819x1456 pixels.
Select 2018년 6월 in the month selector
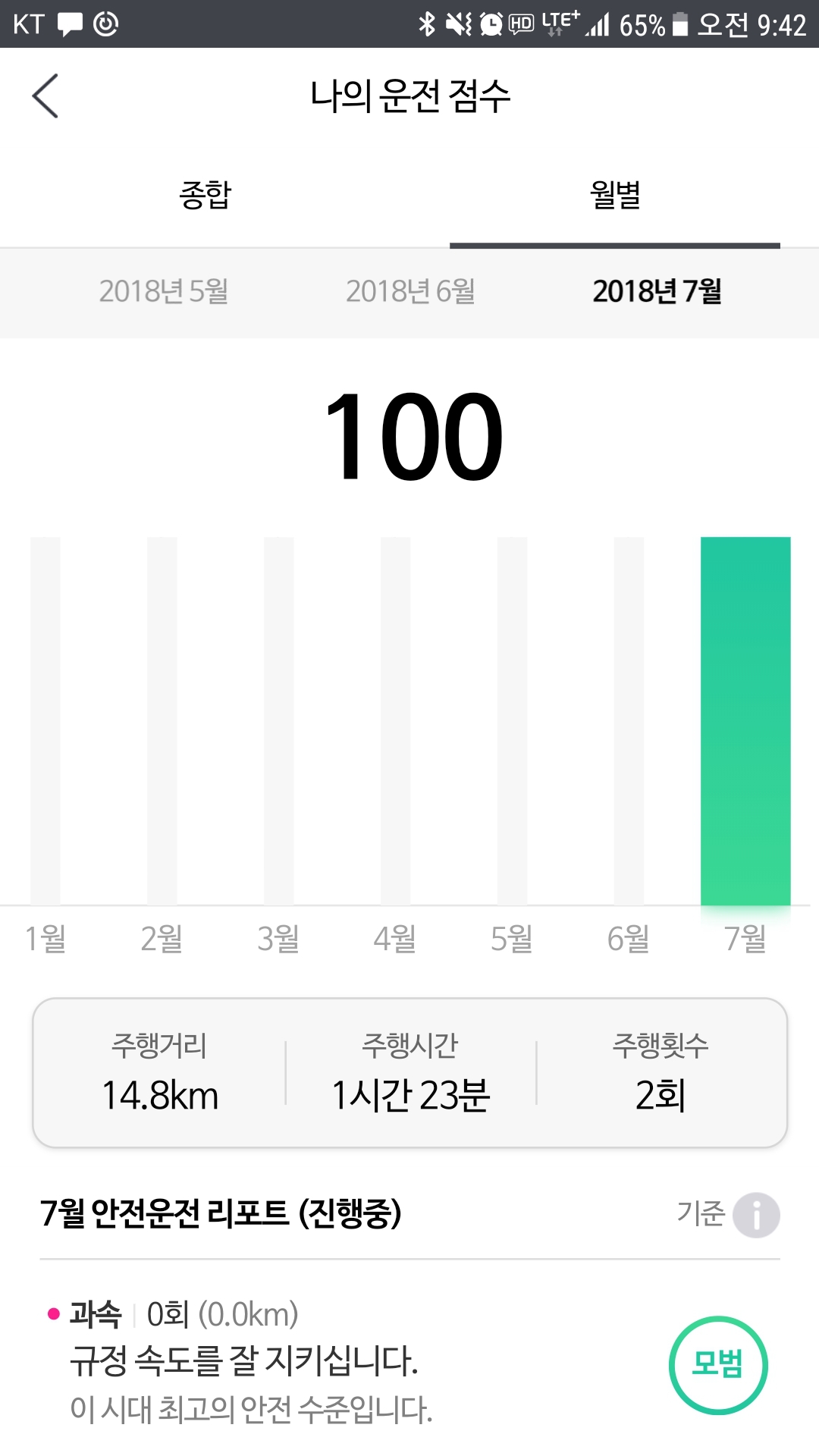point(410,291)
